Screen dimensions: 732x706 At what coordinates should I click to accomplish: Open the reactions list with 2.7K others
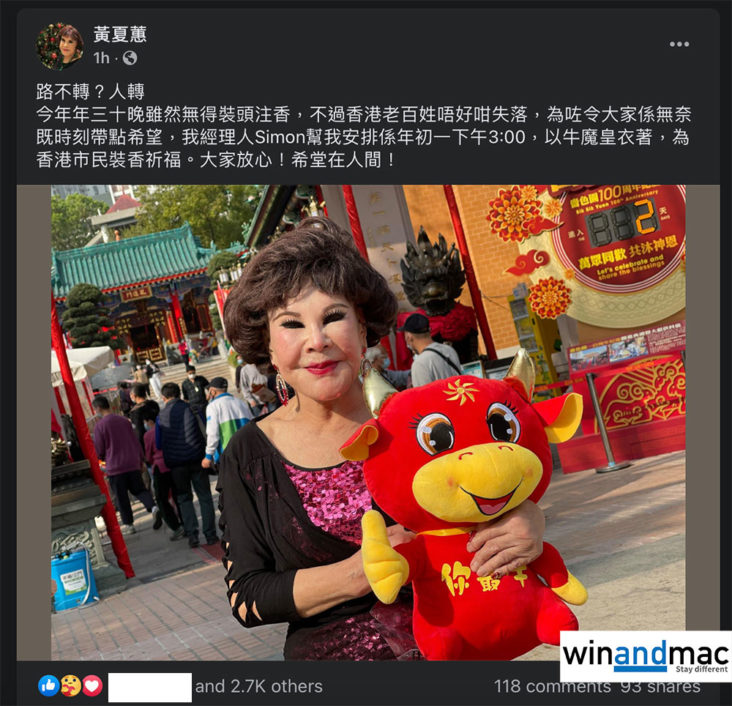[x=258, y=686]
